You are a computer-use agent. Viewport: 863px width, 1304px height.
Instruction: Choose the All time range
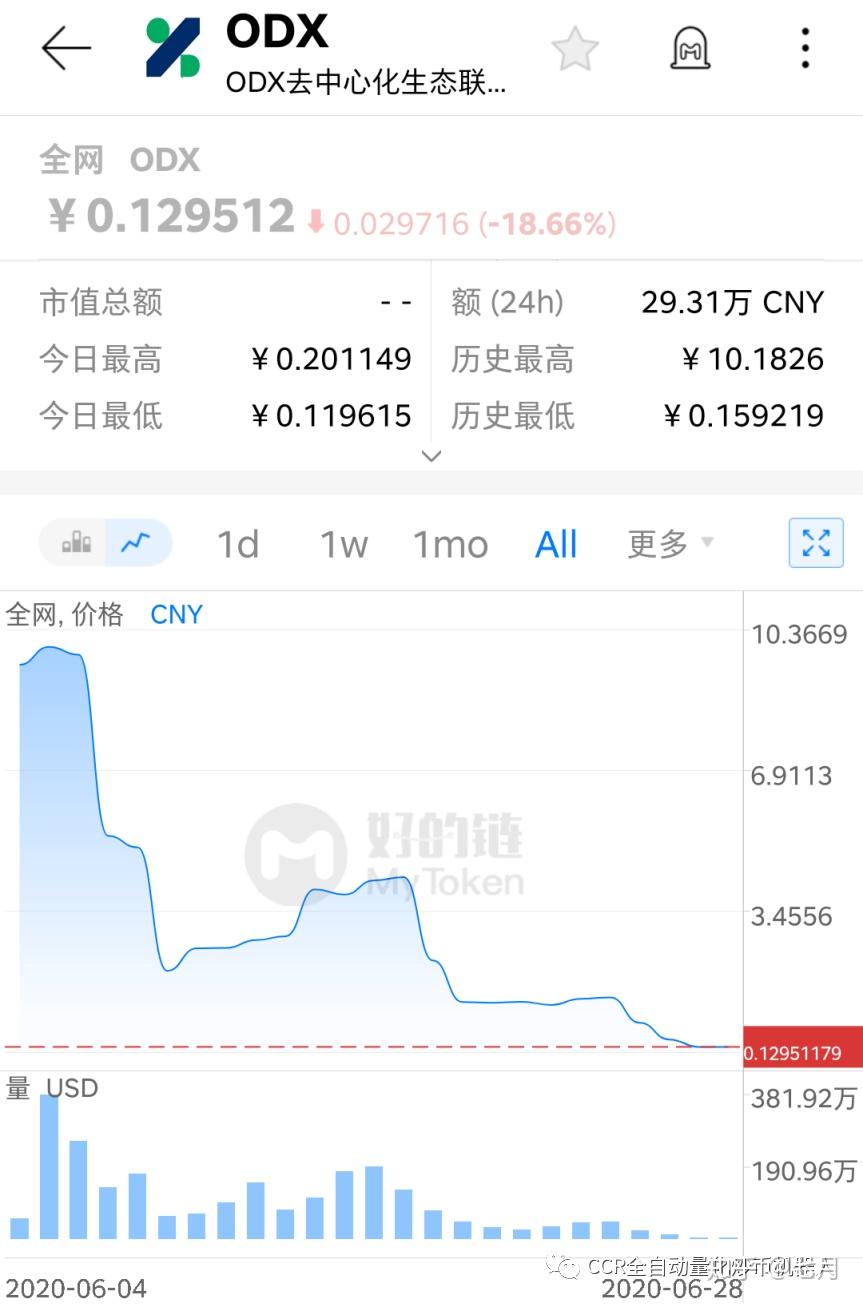[x=556, y=544]
